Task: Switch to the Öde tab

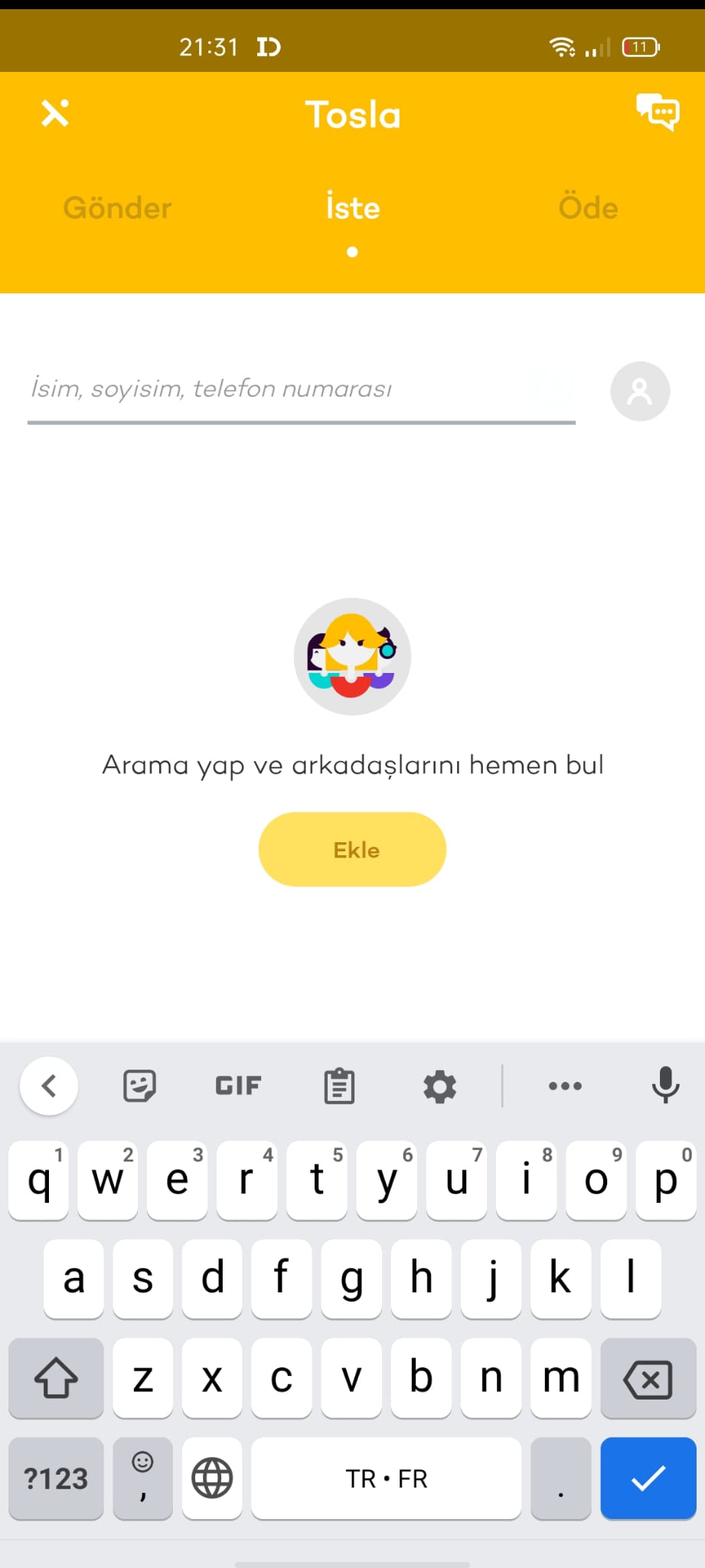Action: (x=588, y=208)
